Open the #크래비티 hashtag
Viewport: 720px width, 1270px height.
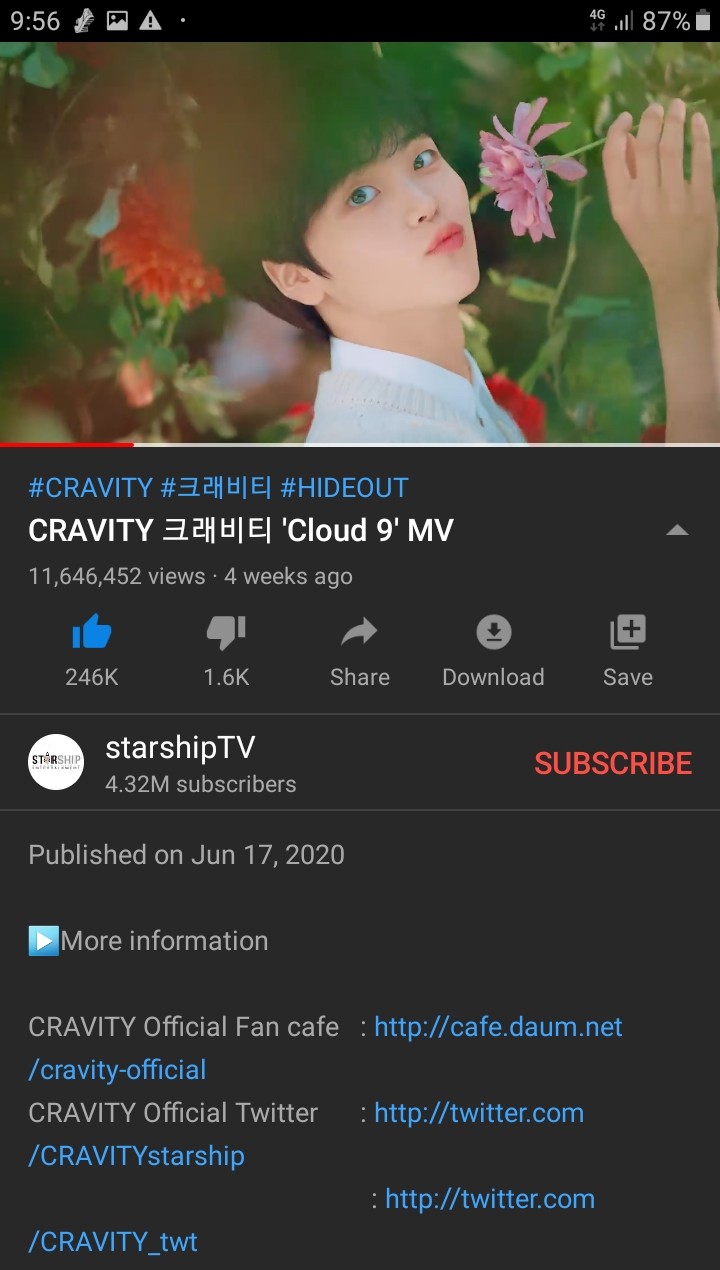tap(216, 488)
